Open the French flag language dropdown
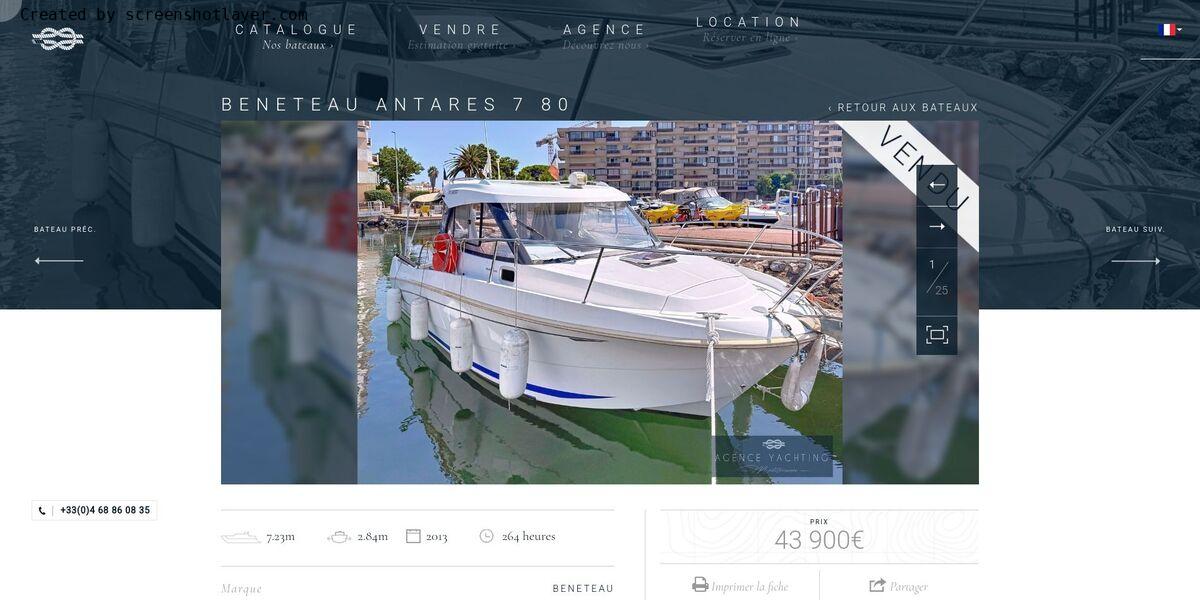 pyautogui.click(x=1169, y=30)
